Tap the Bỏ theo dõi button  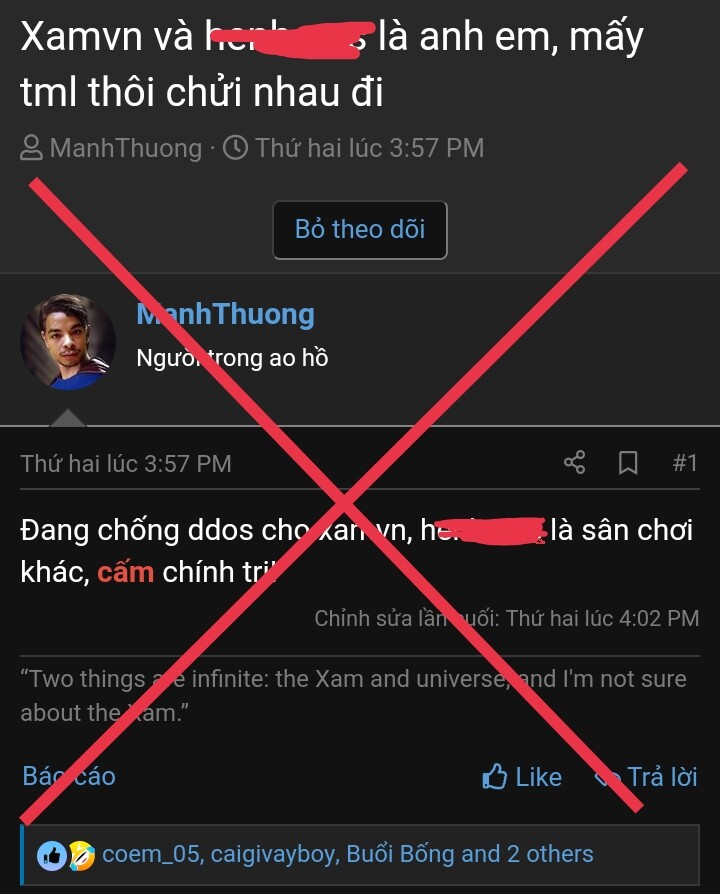click(360, 230)
